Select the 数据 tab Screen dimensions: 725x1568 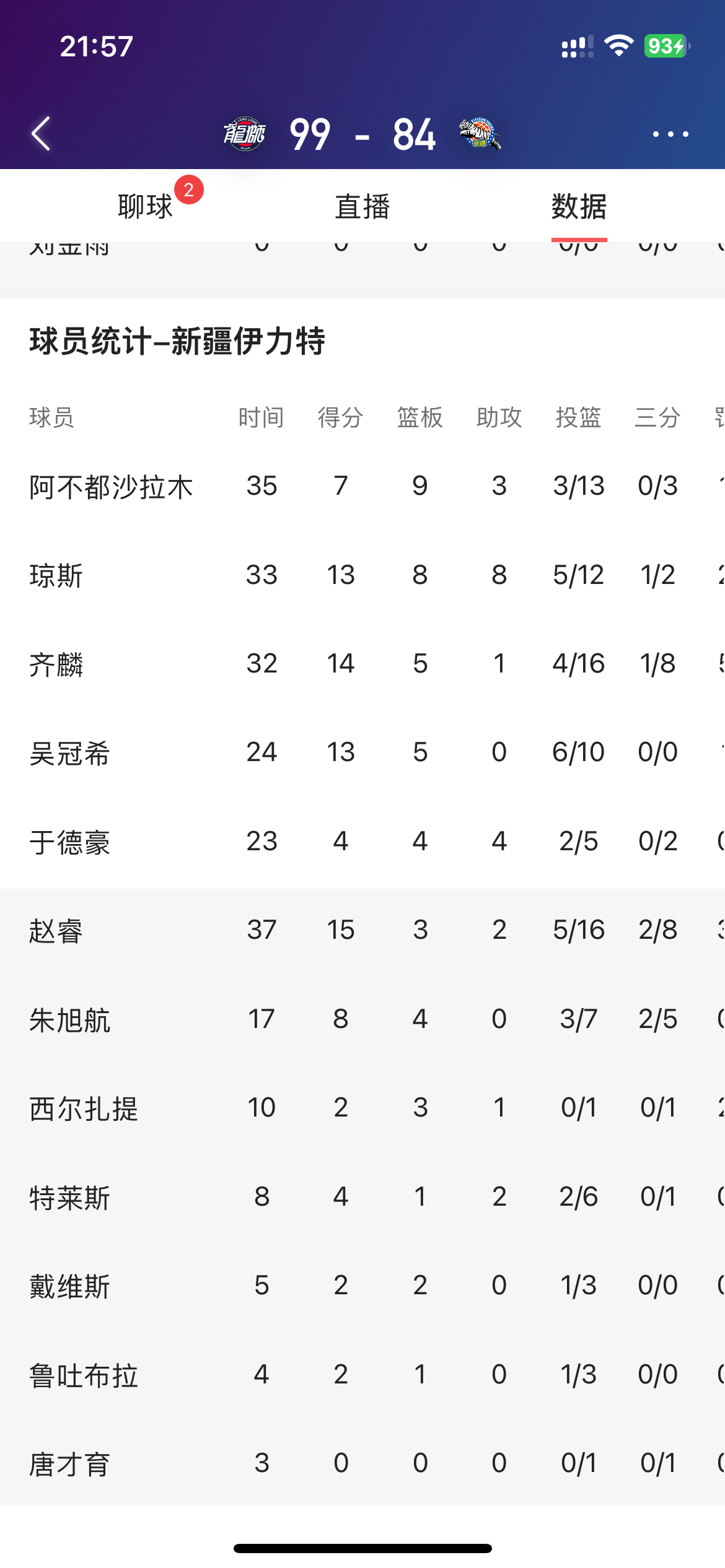coord(579,206)
